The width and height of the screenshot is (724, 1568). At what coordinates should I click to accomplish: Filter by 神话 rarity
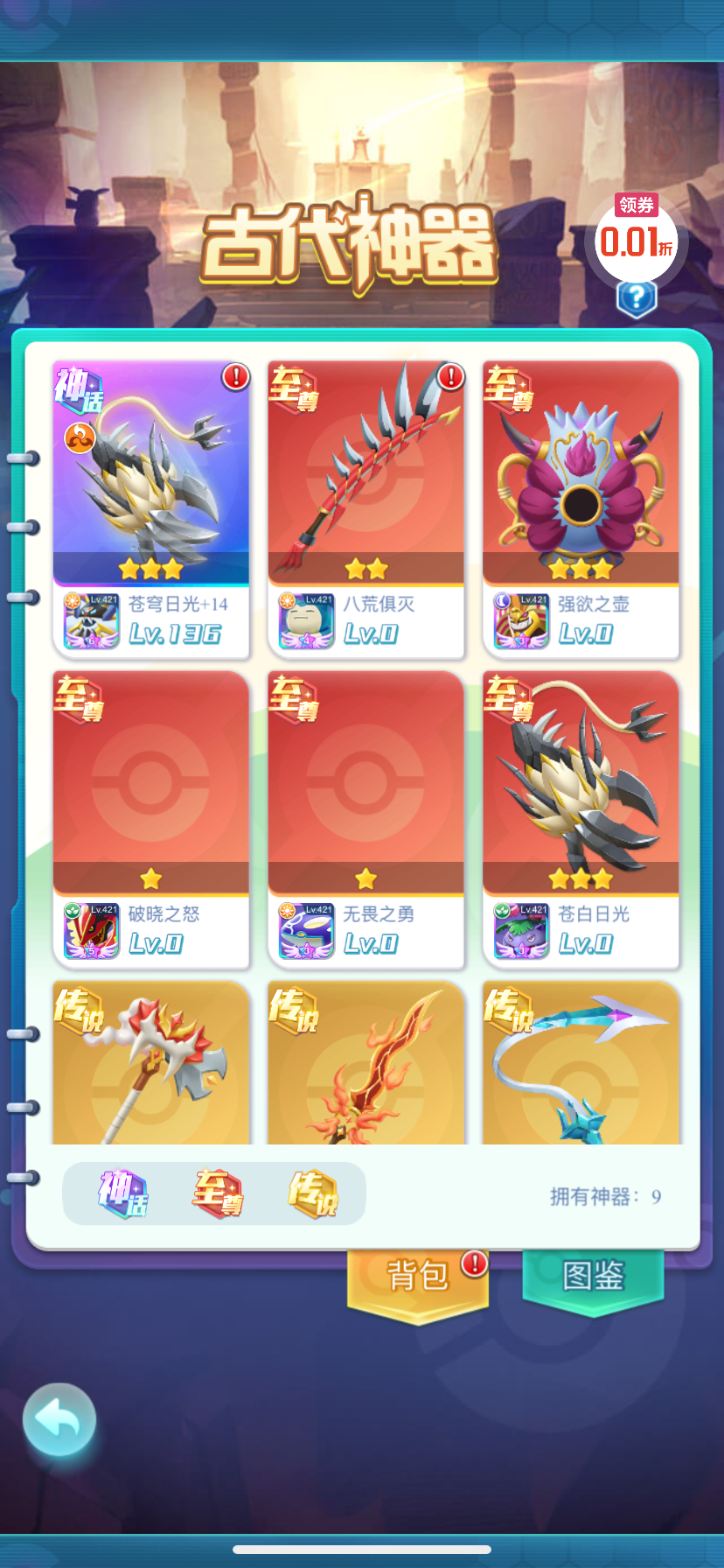coord(122,1193)
